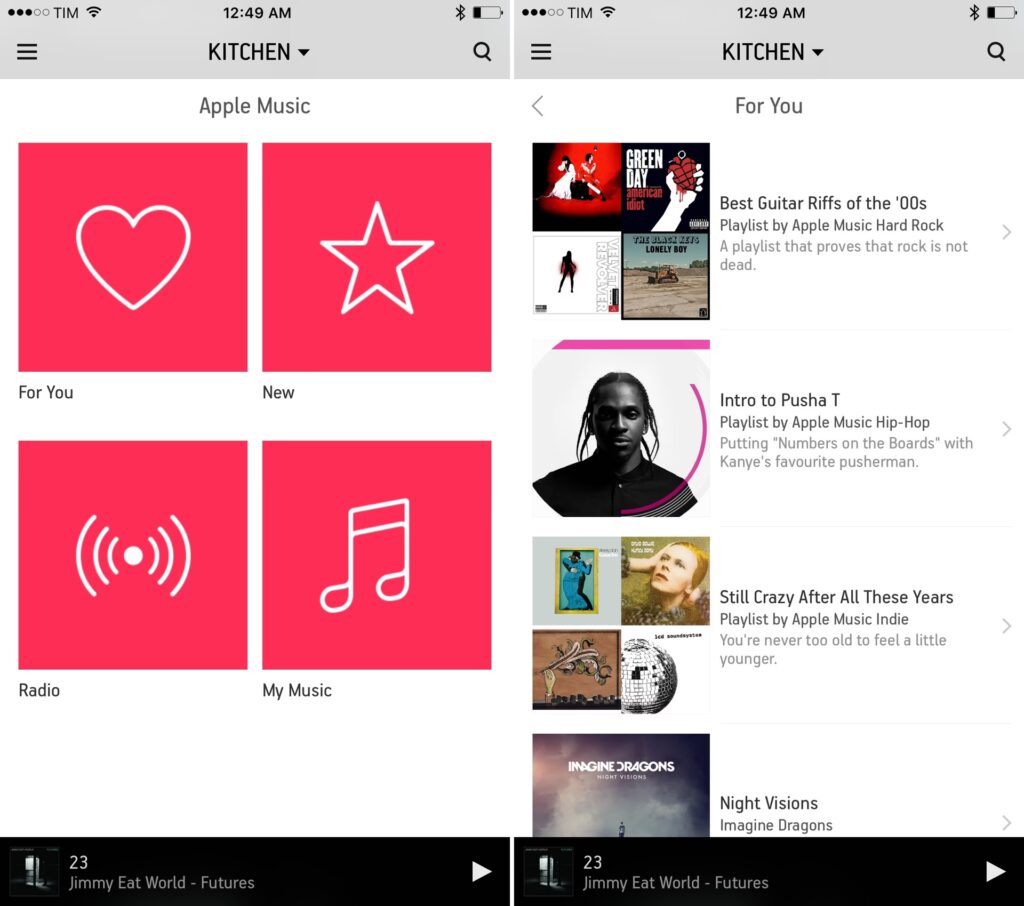Open the New tile with the star

coord(376,257)
